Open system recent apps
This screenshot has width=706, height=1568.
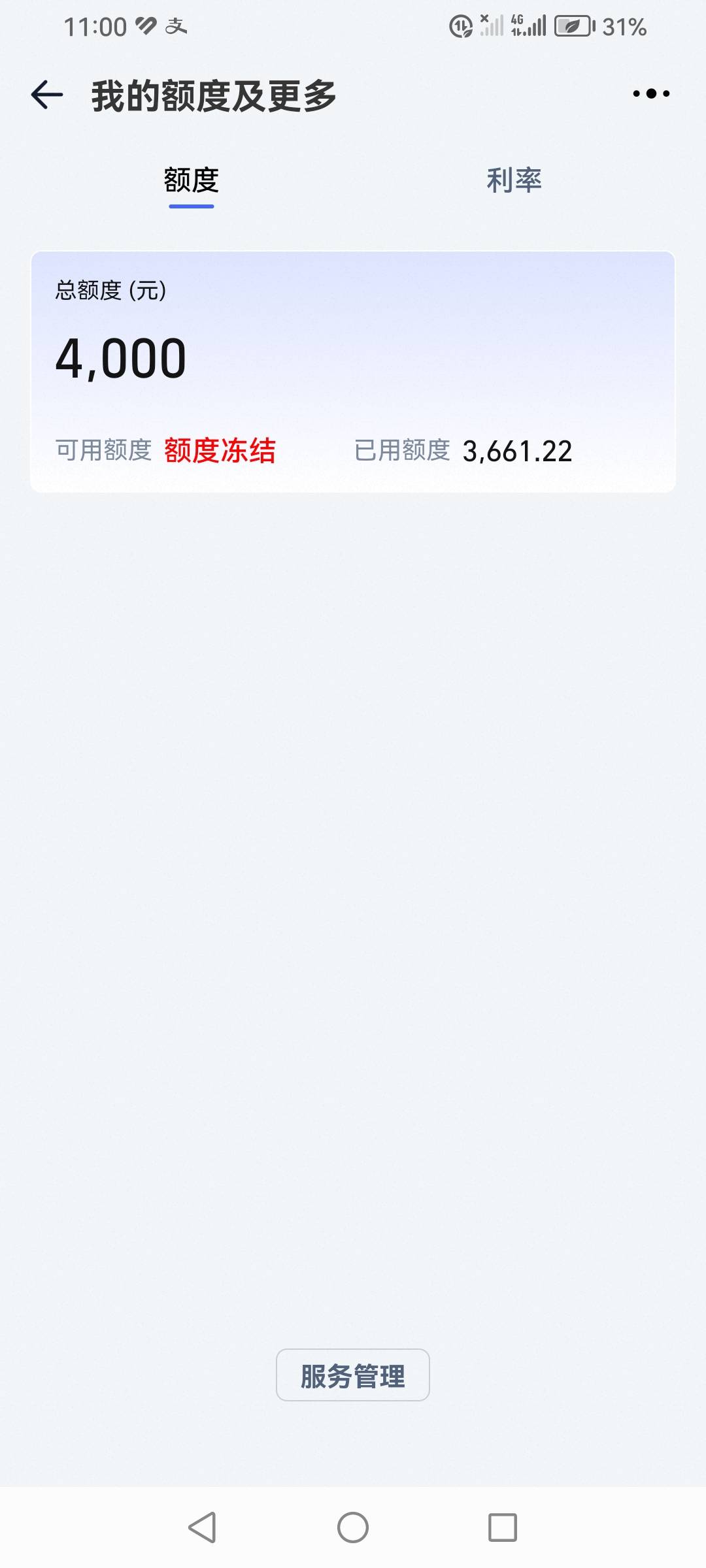pos(503,1527)
